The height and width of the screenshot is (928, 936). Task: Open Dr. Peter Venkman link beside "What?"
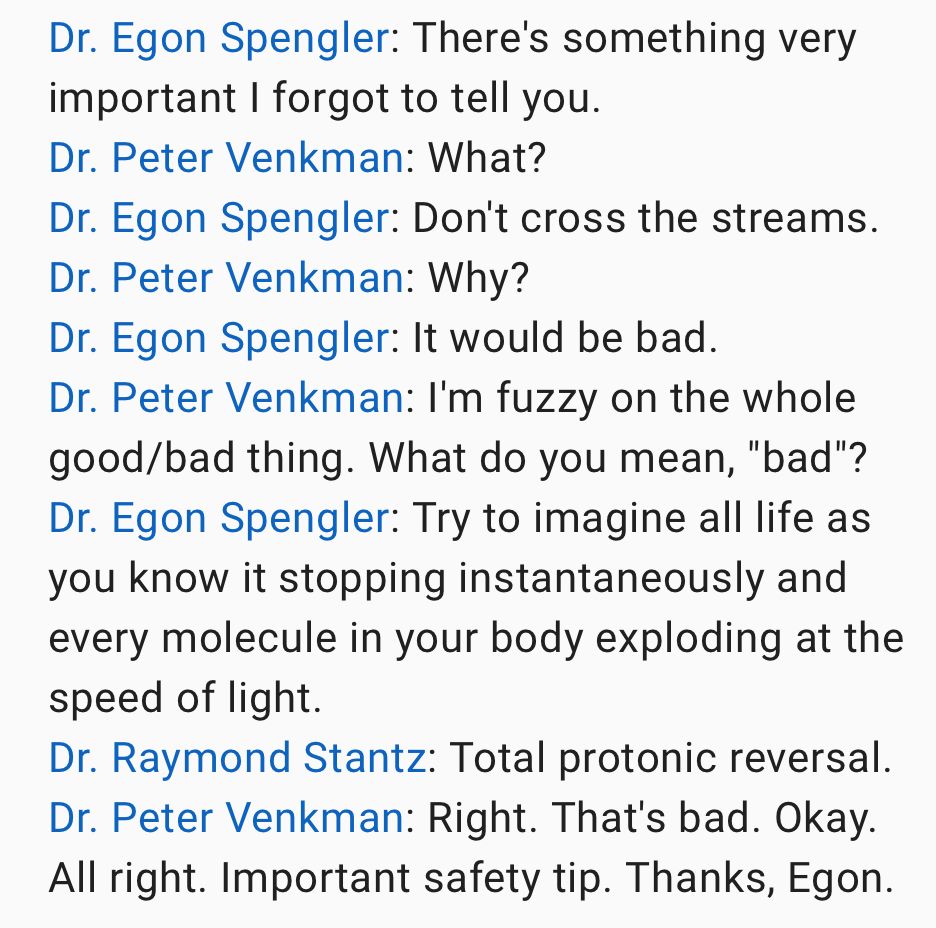[x=226, y=159]
